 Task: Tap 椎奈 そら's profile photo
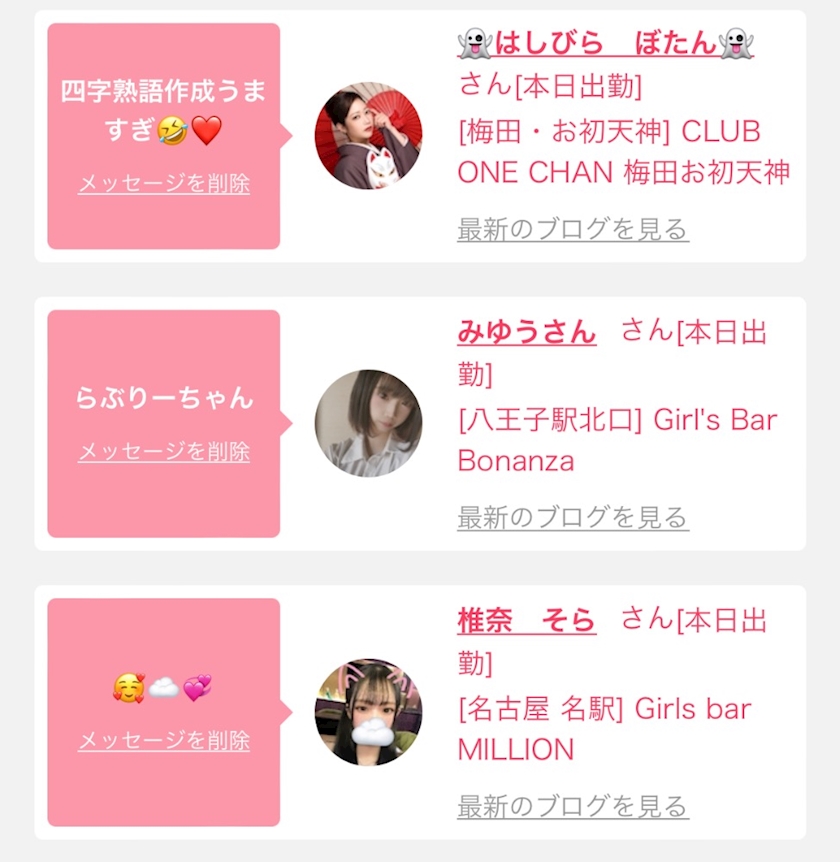click(x=368, y=712)
